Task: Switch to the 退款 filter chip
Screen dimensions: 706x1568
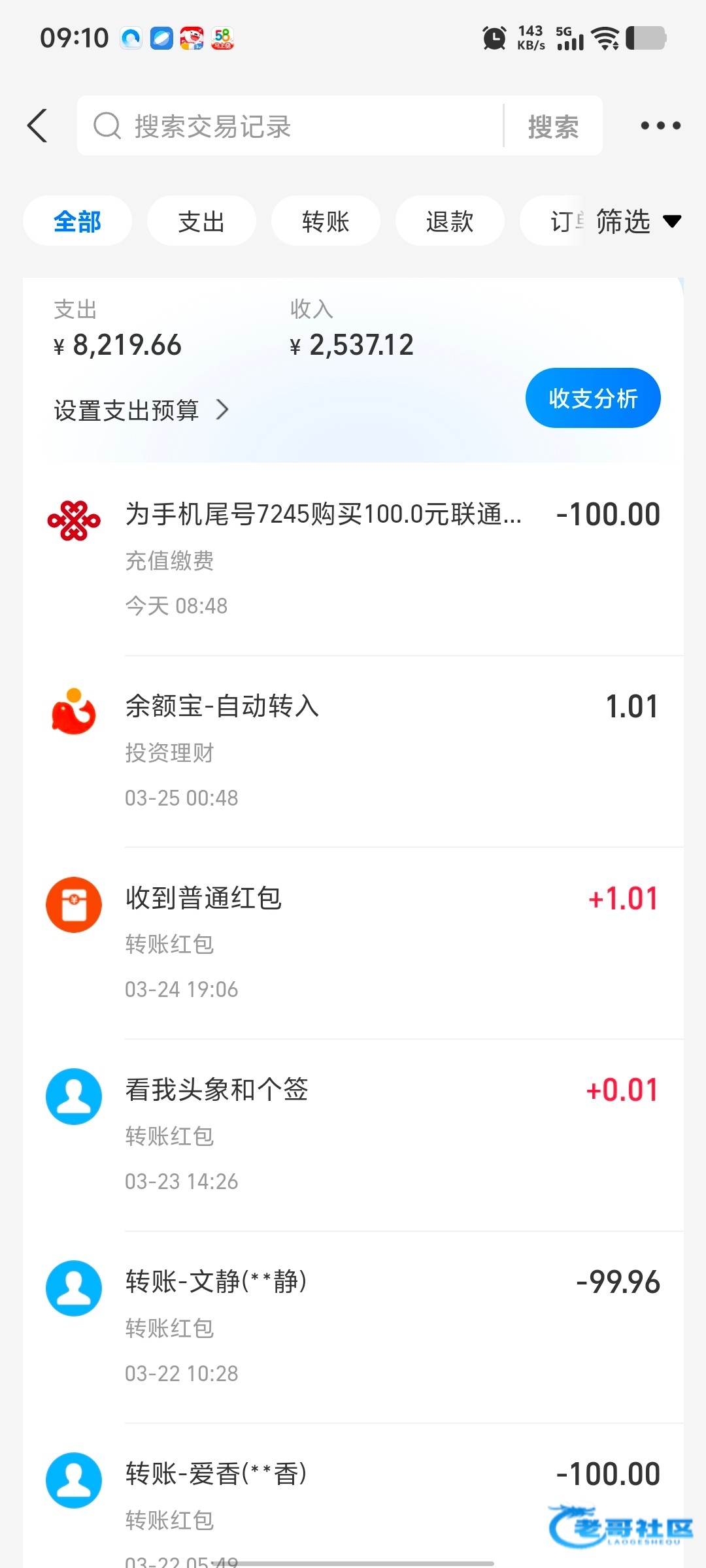Action: pos(450,221)
